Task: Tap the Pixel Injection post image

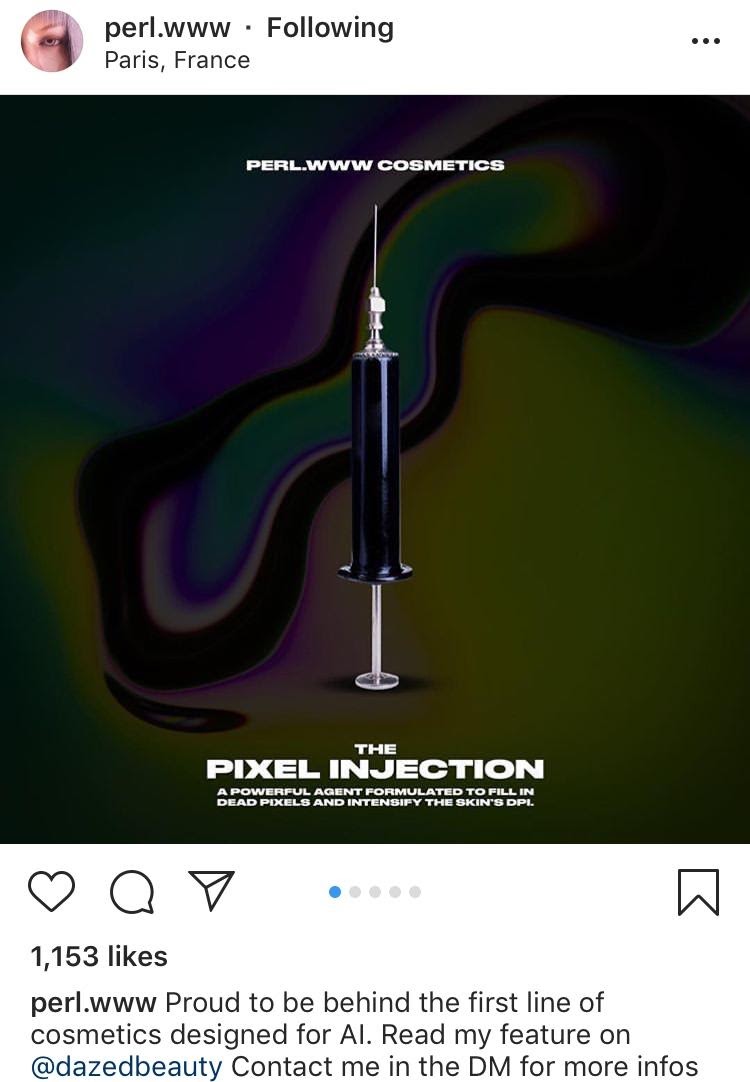Action: click(375, 470)
